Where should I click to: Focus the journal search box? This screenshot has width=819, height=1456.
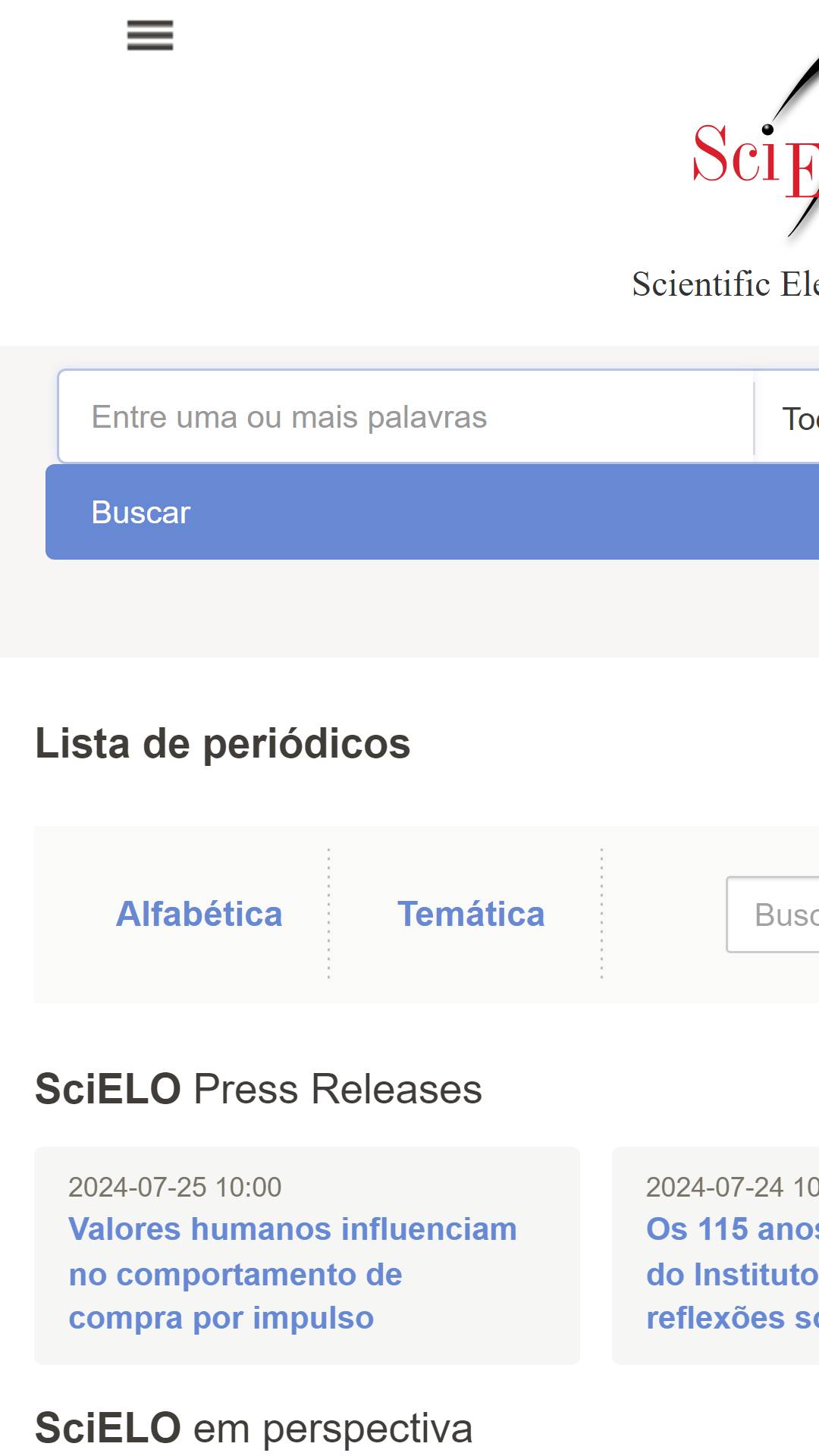coord(773,915)
